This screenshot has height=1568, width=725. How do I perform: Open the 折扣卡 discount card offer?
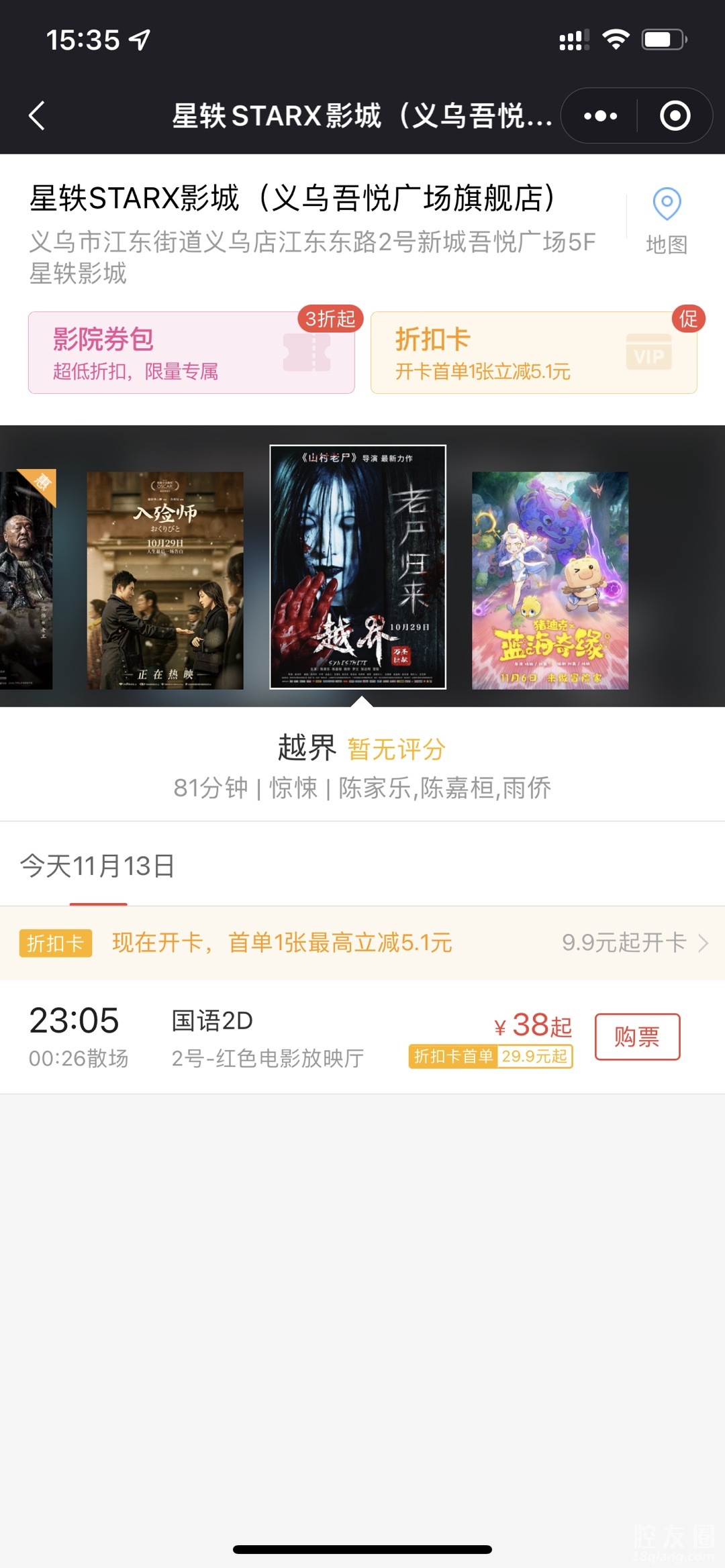point(534,353)
